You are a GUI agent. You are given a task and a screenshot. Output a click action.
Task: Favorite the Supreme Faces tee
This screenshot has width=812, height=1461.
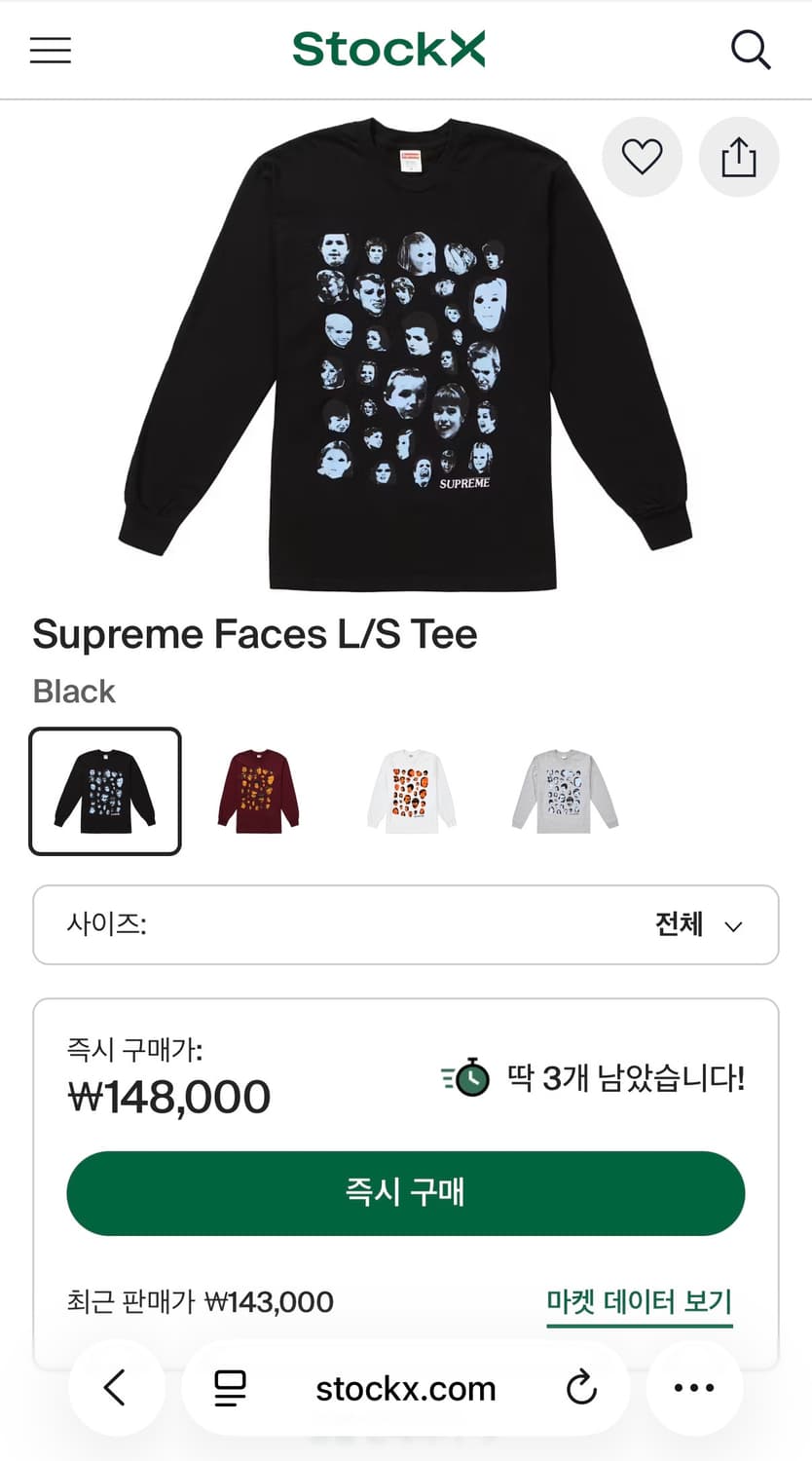click(x=642, y=157)
